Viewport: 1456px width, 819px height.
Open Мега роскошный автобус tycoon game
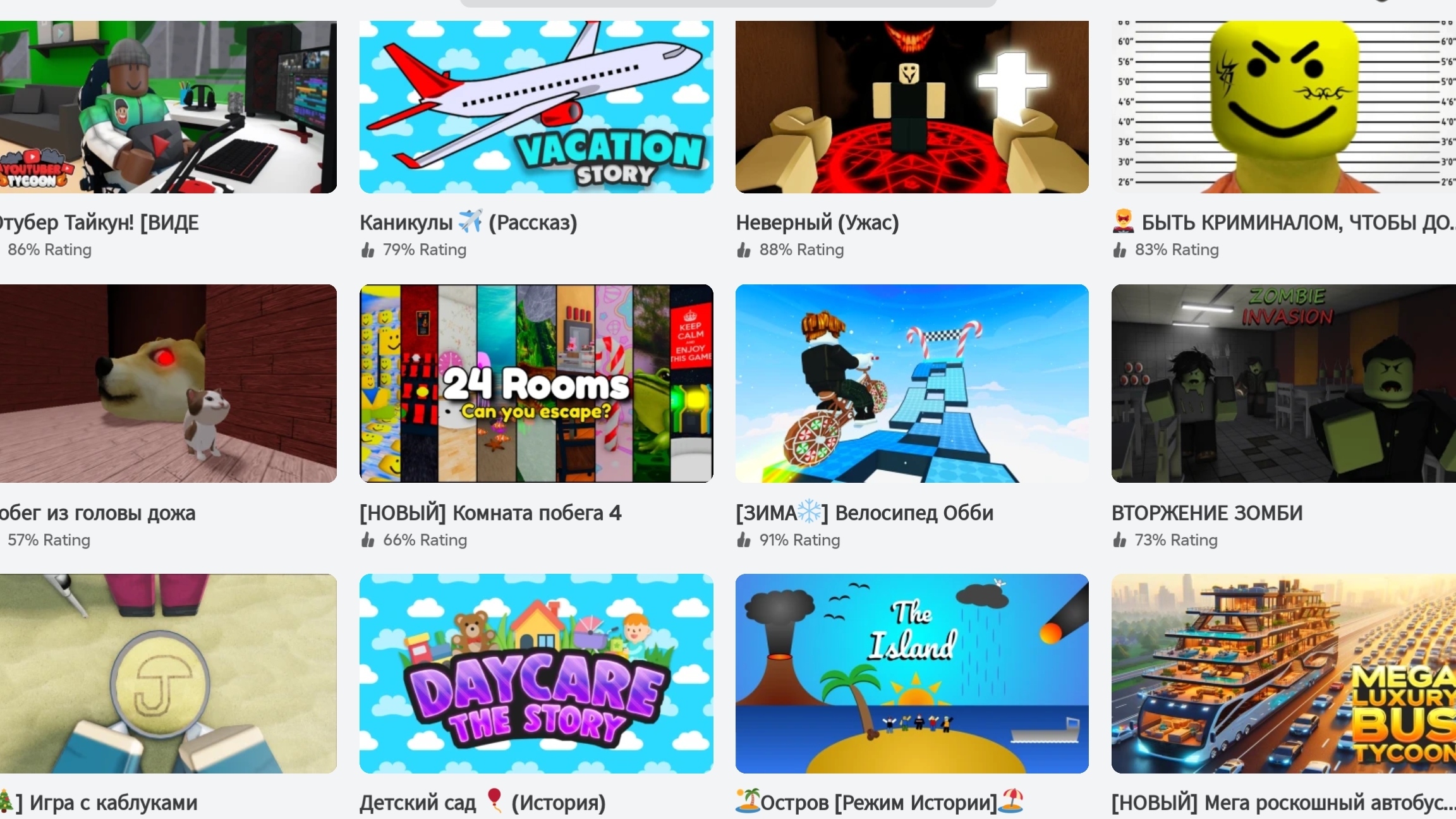coord(1283,673)
